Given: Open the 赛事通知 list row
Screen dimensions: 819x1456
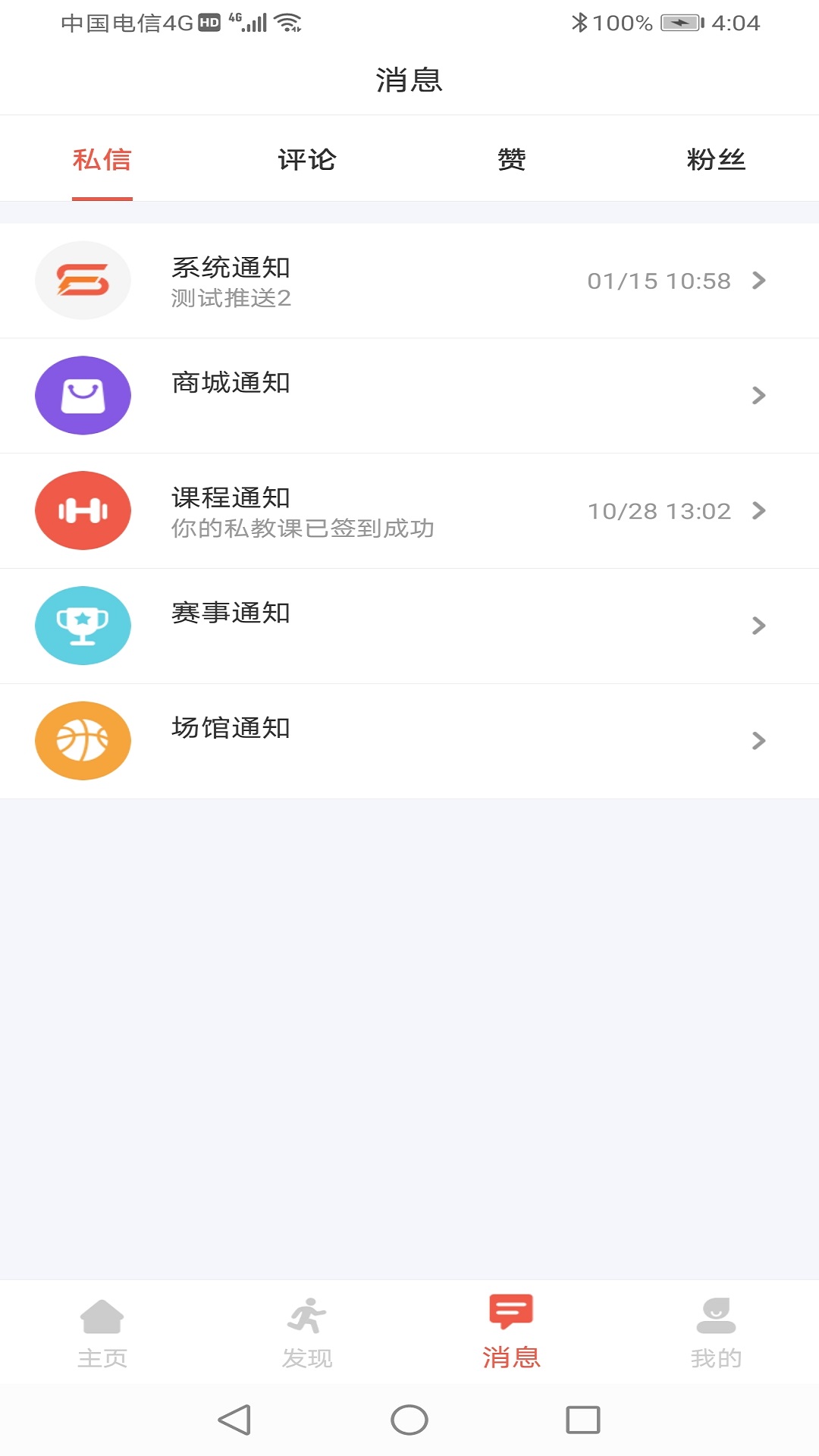Looking at the screenshot, I should click(409, 626).
